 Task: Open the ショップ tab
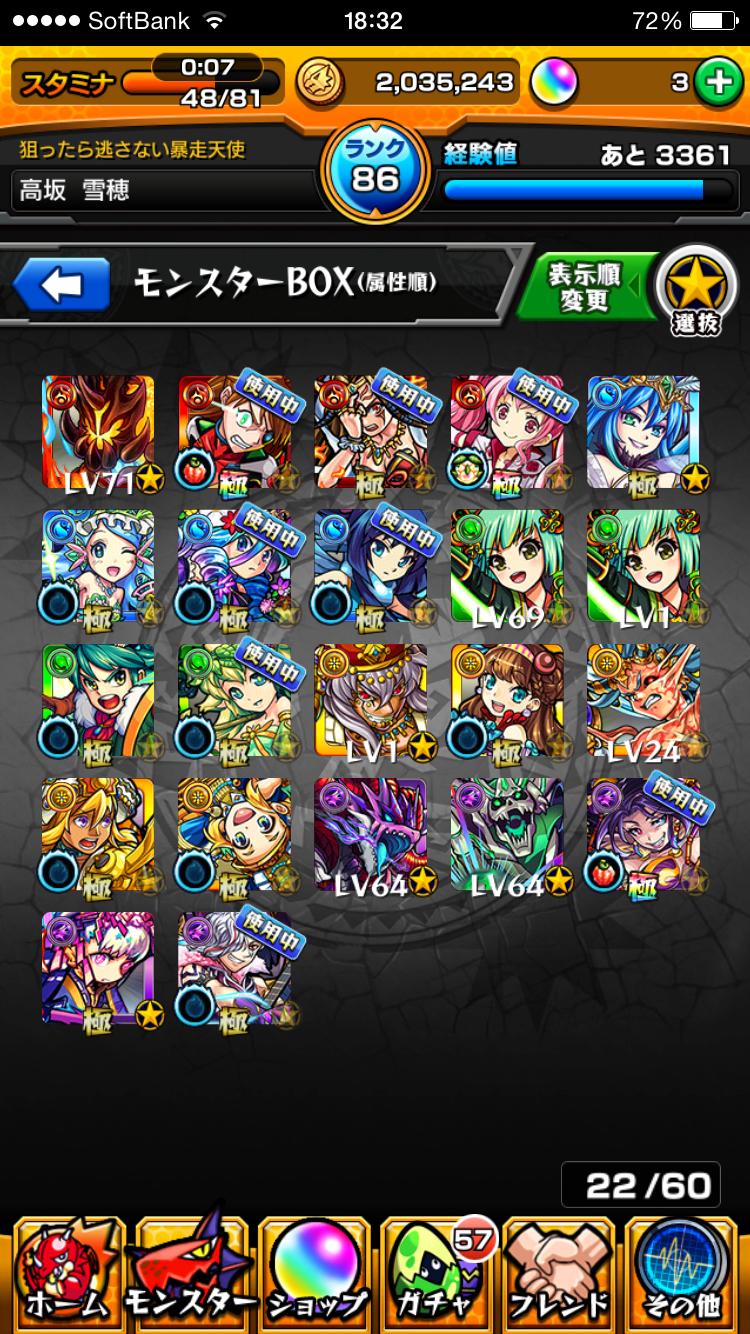[315, 1275]
